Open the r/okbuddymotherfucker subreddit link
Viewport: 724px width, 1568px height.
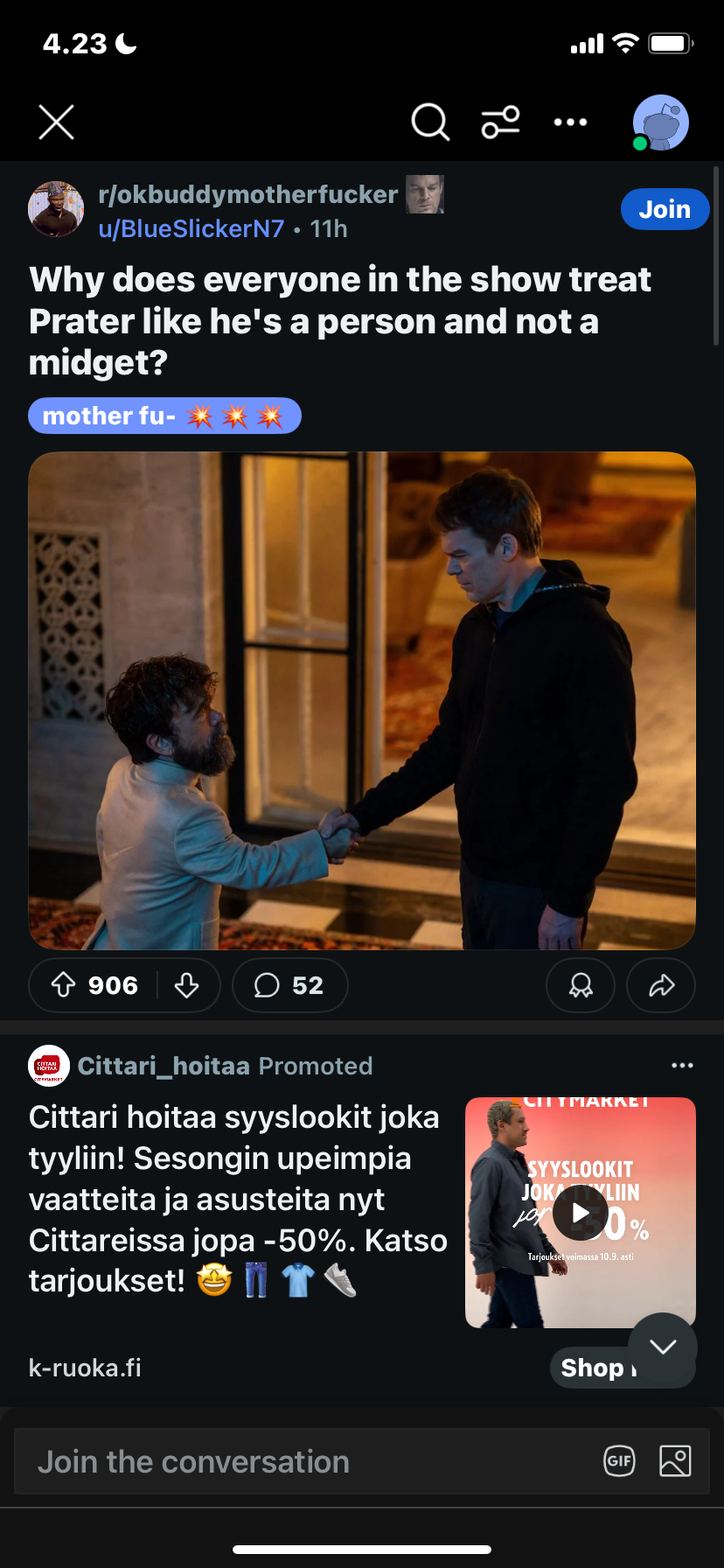247,194
